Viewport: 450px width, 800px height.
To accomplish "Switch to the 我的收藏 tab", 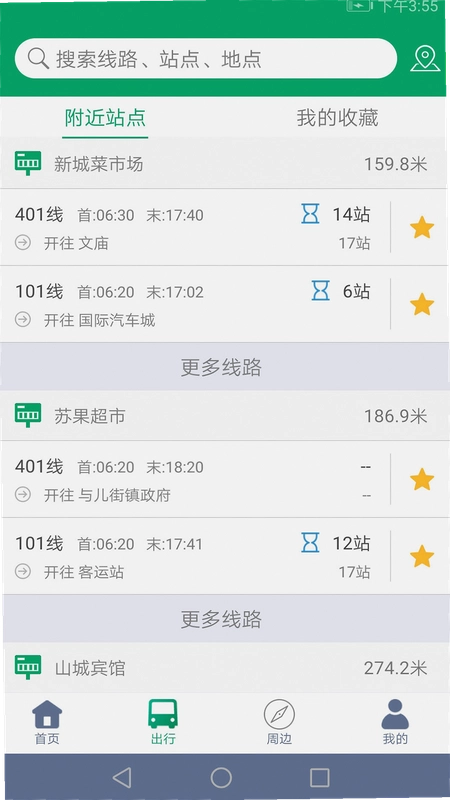I will click(x=337, y=118).
